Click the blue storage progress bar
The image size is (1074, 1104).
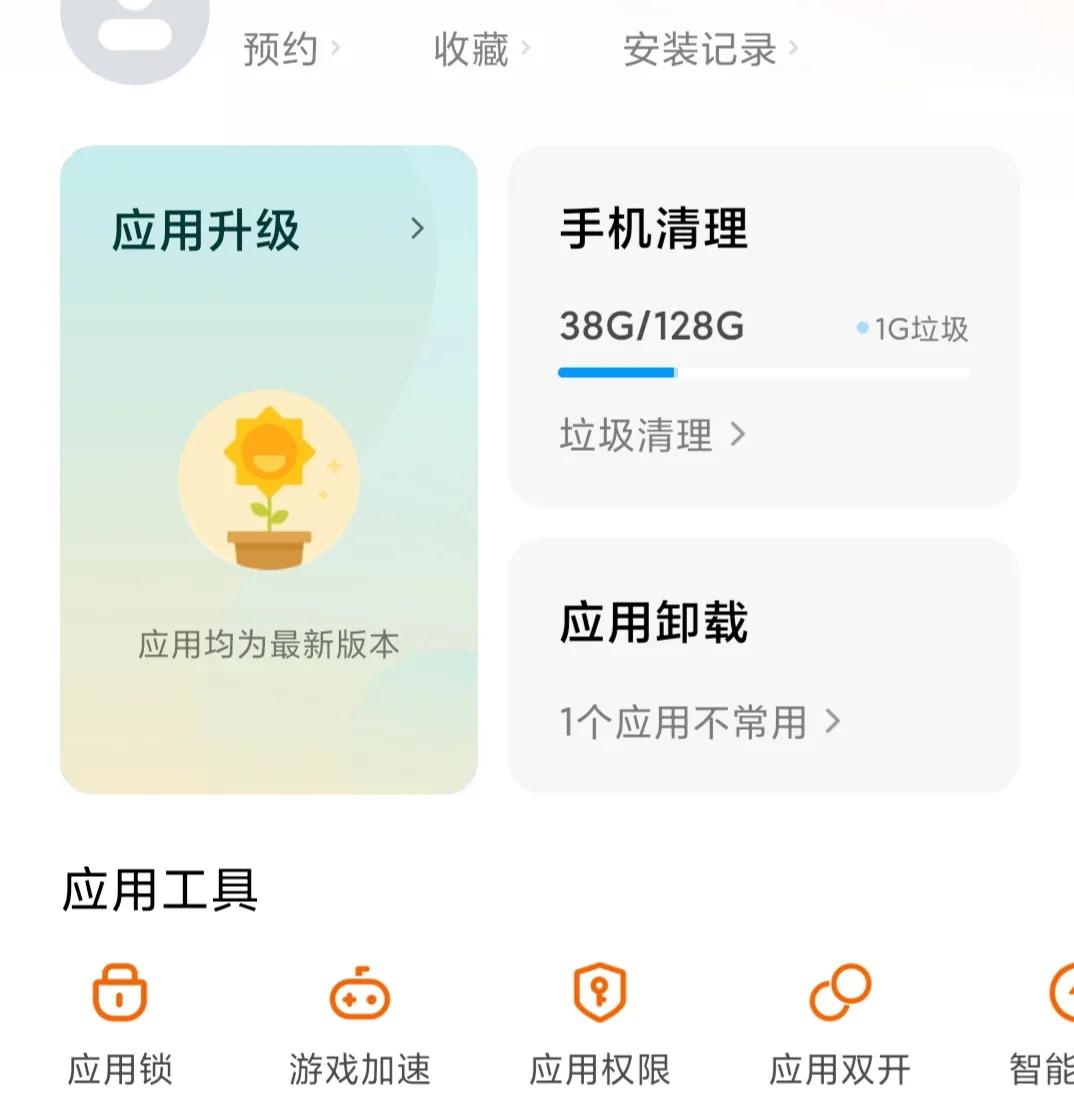(x=617, y=371)
